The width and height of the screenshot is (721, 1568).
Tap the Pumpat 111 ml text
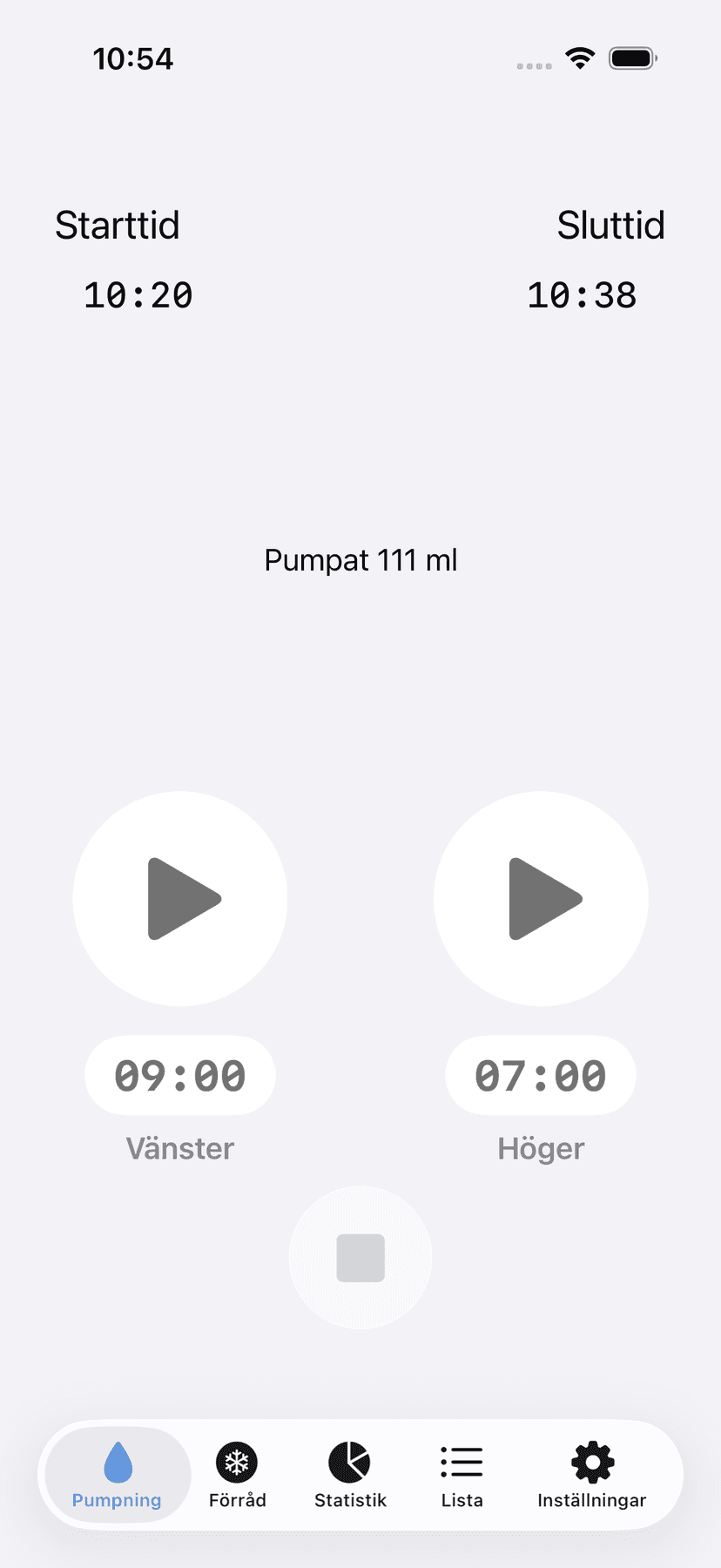click(360, 560)
